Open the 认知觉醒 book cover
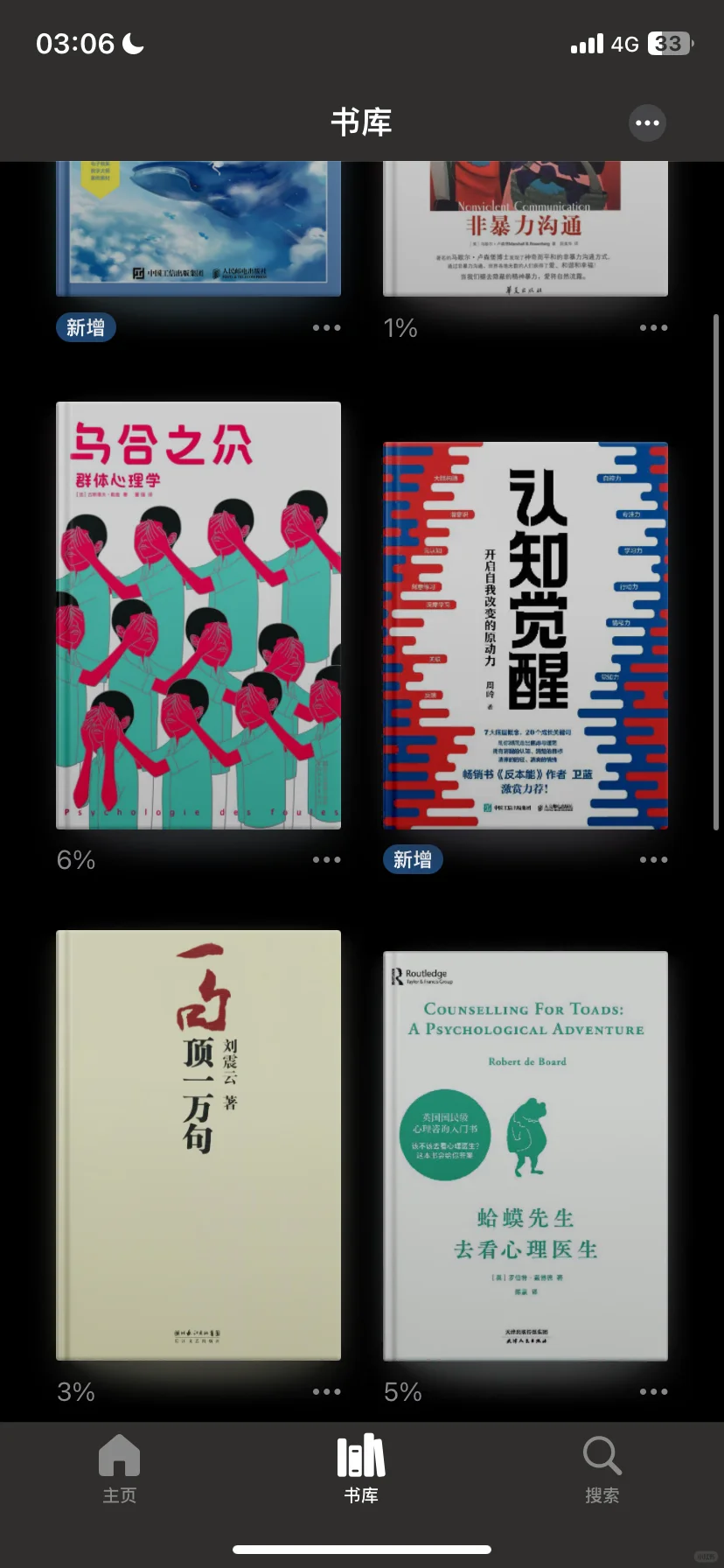 click(525, 634)
